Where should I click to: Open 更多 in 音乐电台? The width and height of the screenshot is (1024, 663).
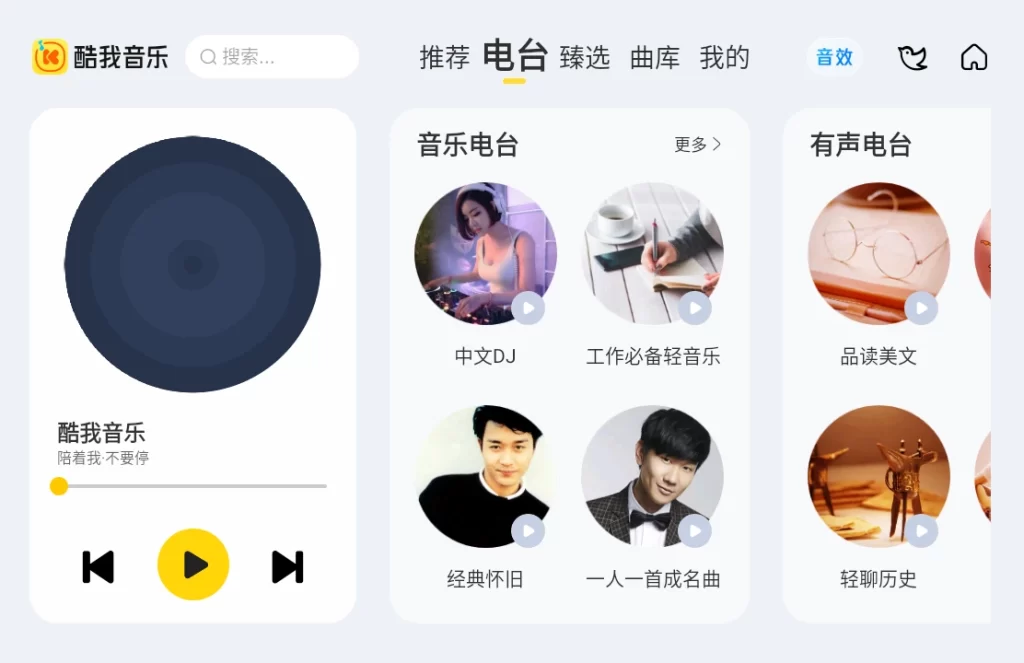tap(697, 145)
